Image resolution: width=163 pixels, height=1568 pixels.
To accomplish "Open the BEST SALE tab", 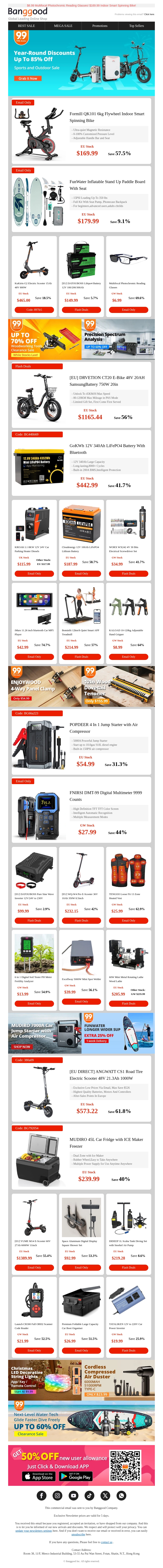I will [26, 25].
